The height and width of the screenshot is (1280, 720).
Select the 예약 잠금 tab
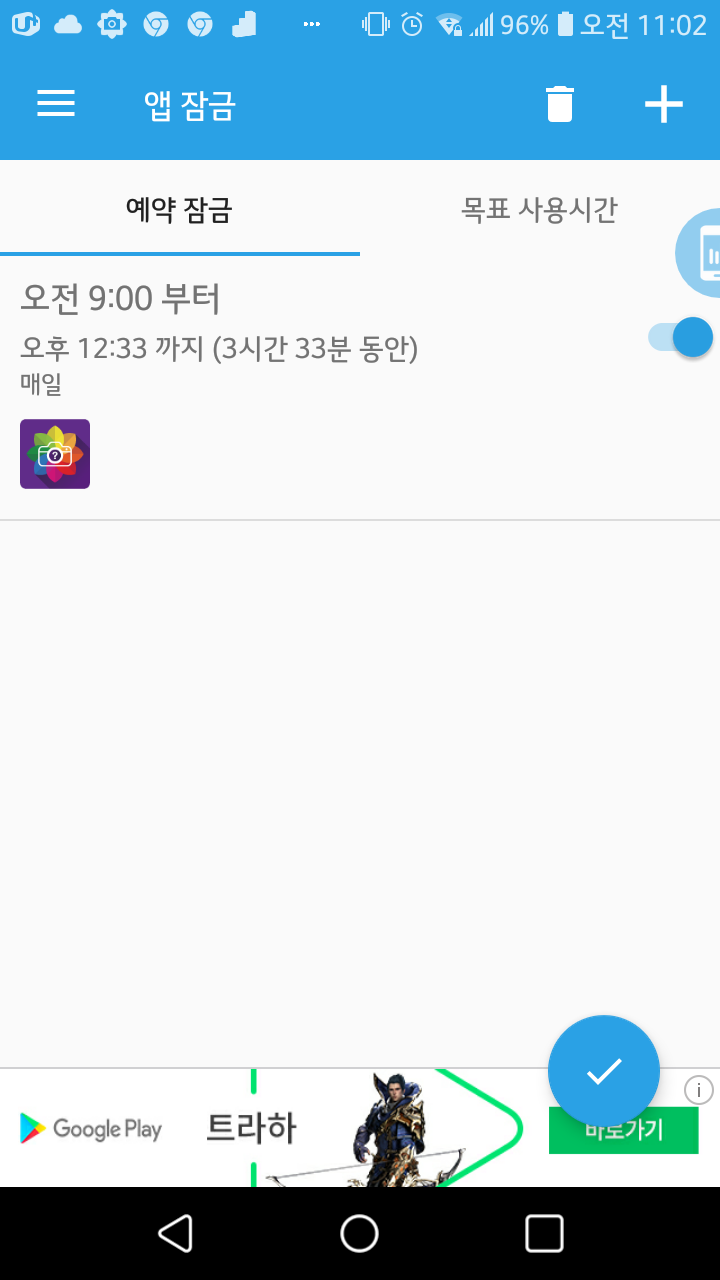[180, 209]
